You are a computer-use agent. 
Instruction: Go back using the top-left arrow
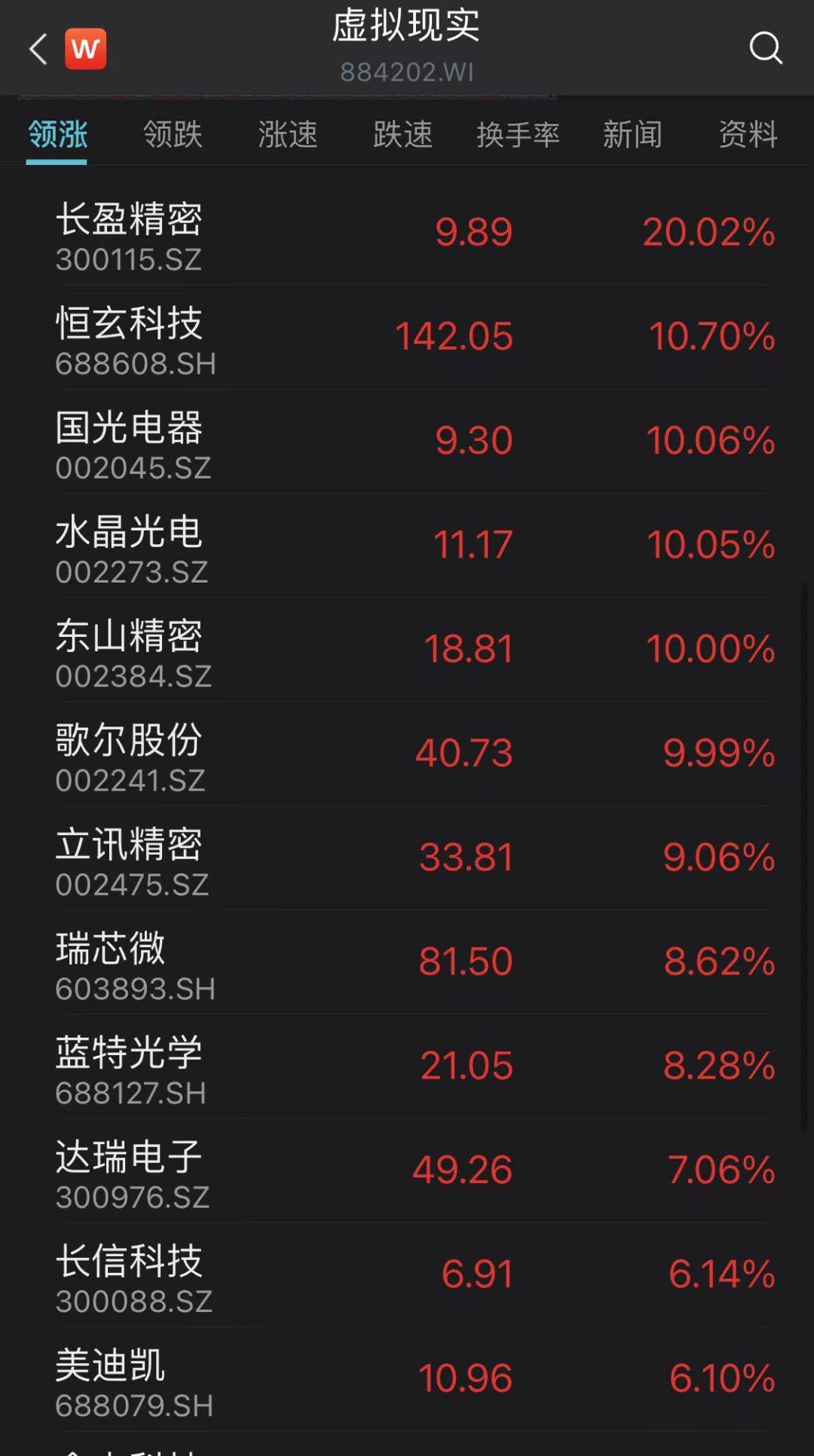[38, 49]
